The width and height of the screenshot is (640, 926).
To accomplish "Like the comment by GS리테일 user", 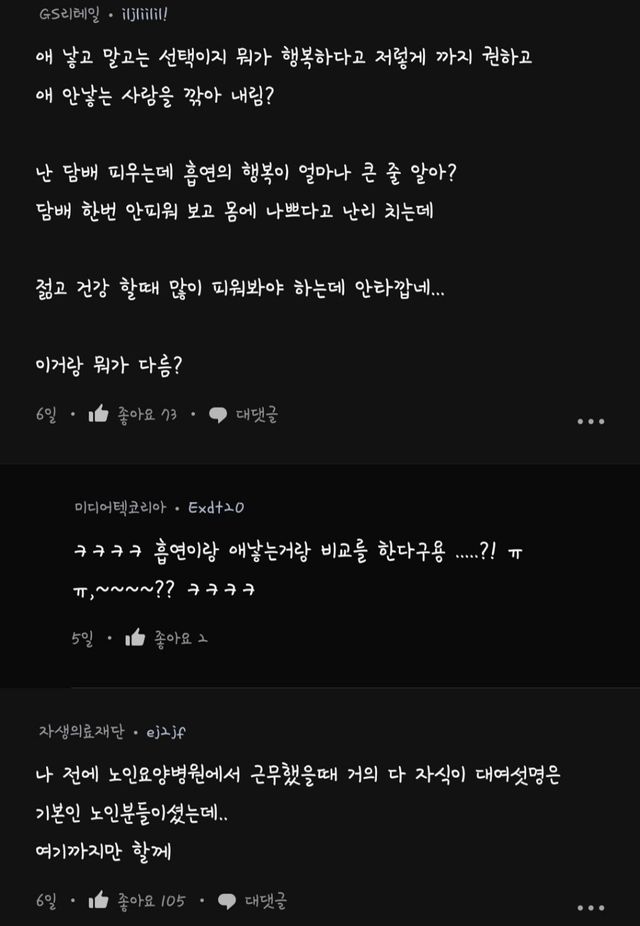I will point(99,415).
